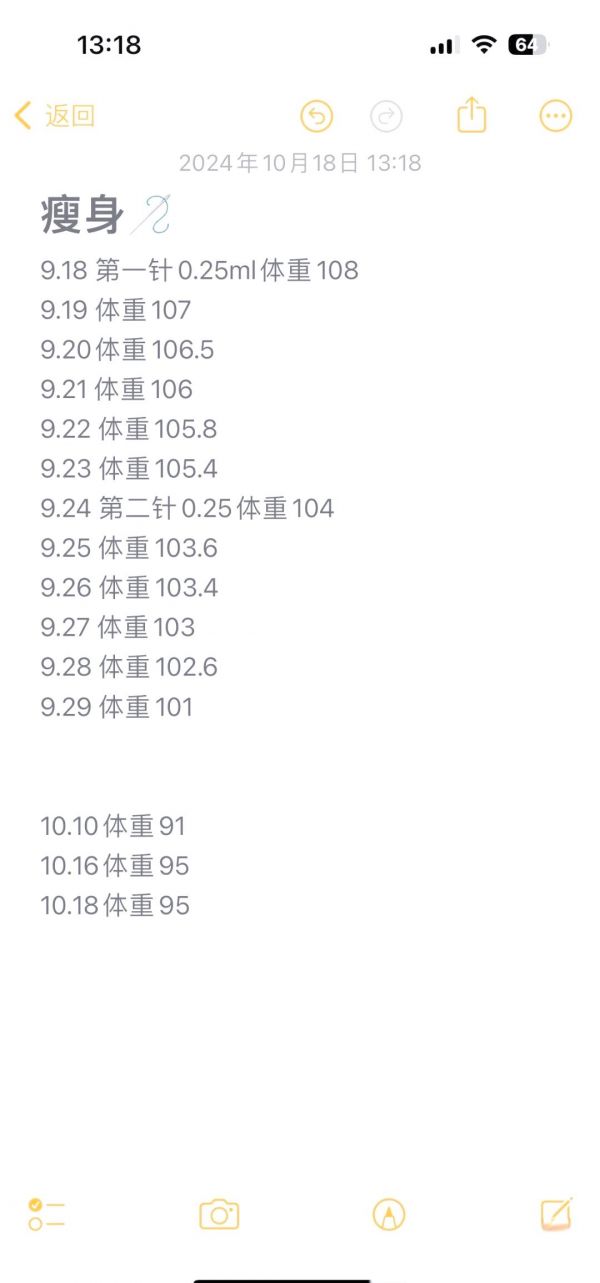
Task: Add a checklist to the note
Action: (x=47, y=1214)
